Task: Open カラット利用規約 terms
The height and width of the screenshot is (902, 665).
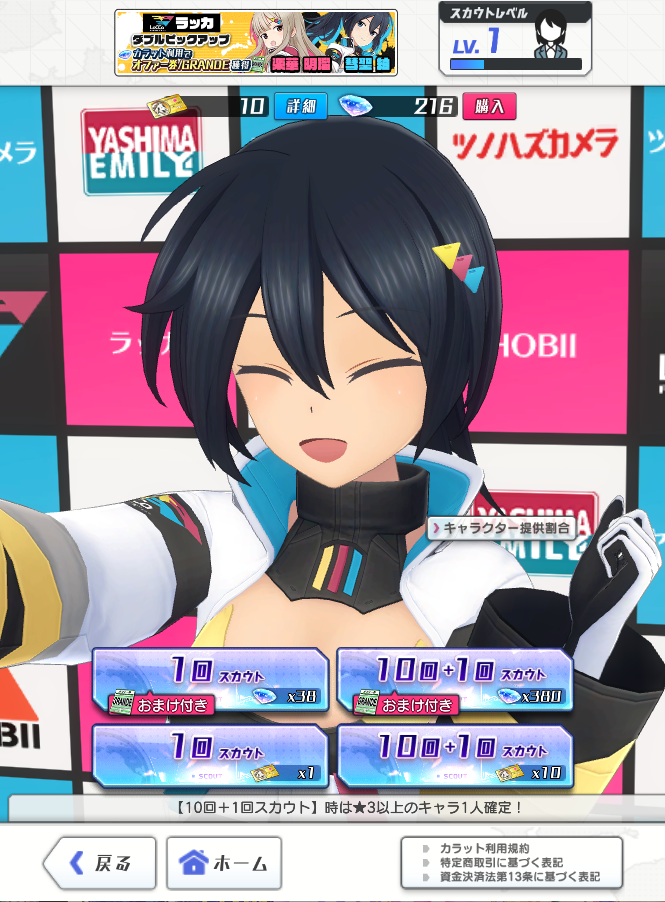Action: point(484,849)
